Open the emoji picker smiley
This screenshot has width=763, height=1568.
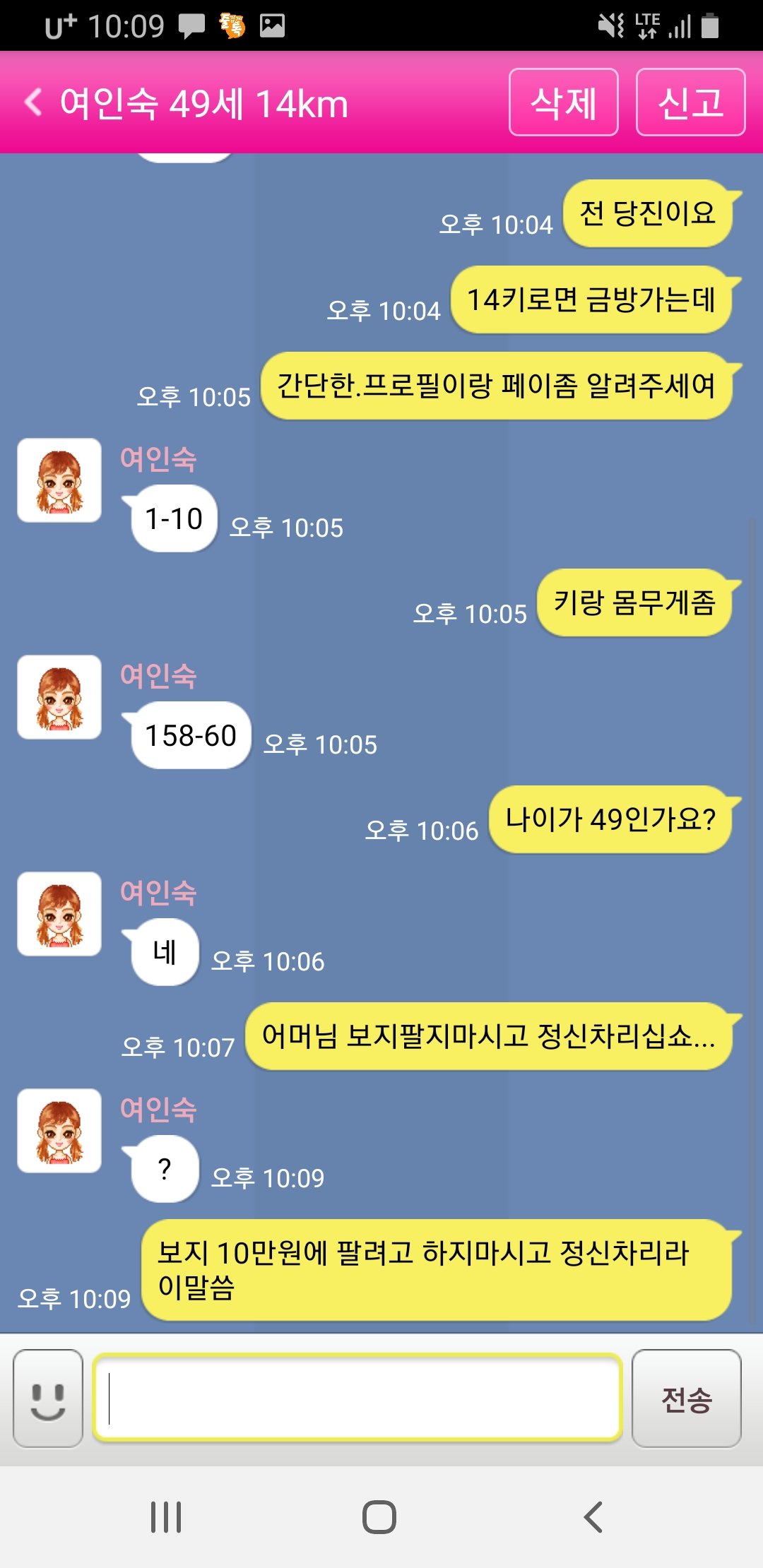click(48, 1398)
